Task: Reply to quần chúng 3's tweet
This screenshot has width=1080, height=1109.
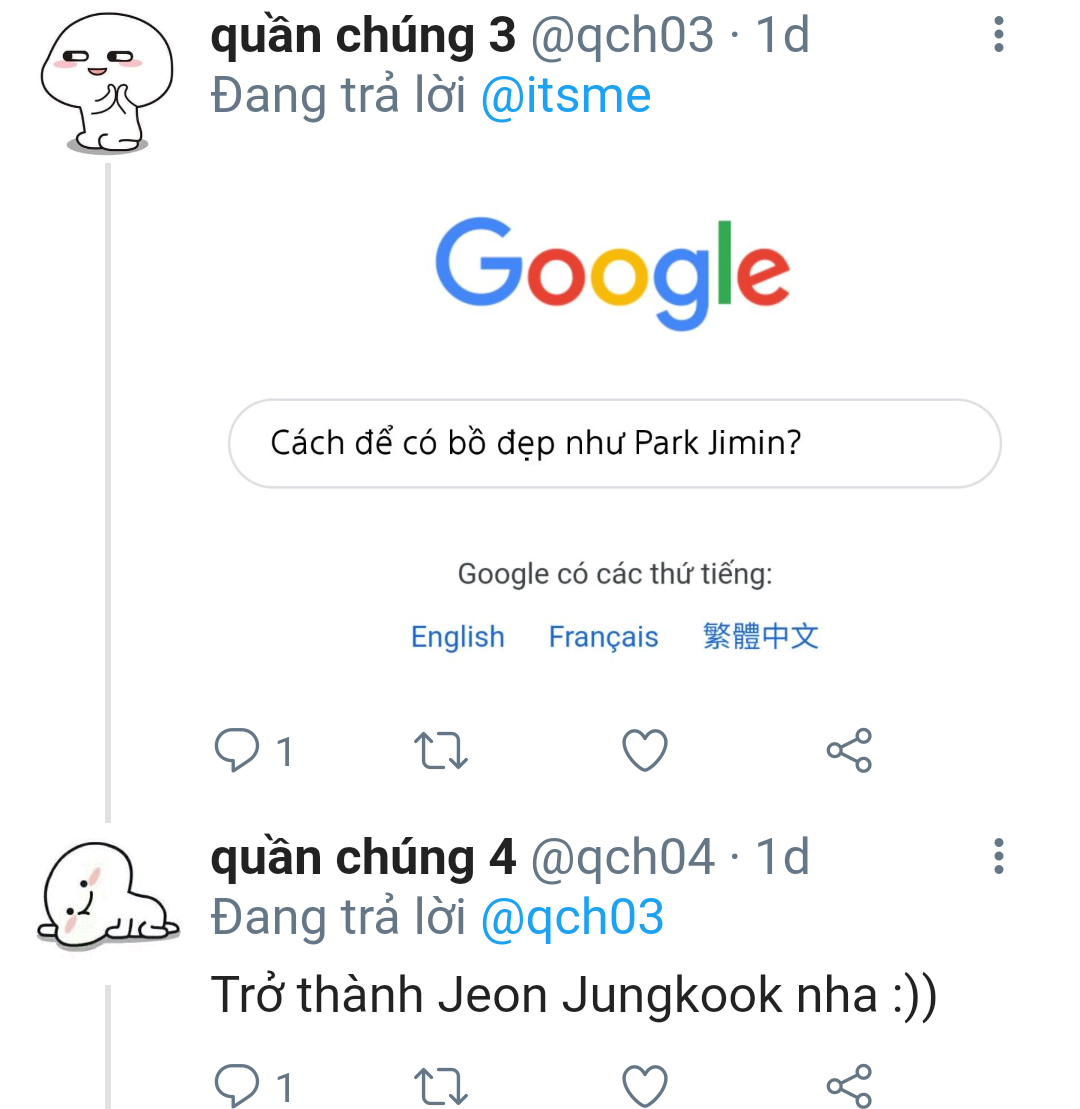Action: [x=238, y=751]
